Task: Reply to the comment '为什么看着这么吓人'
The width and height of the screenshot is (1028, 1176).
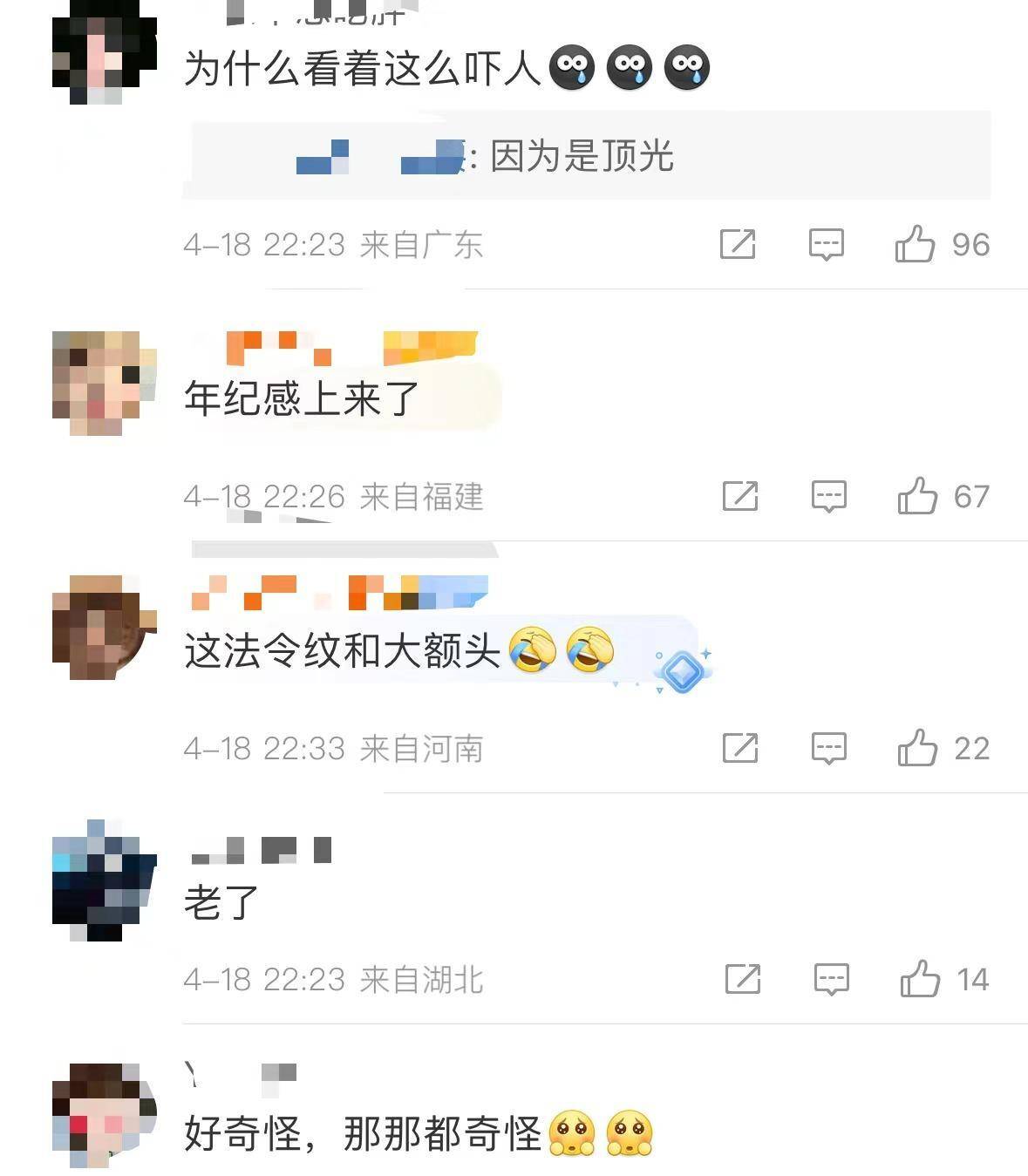Action: (x=826, y=244)
